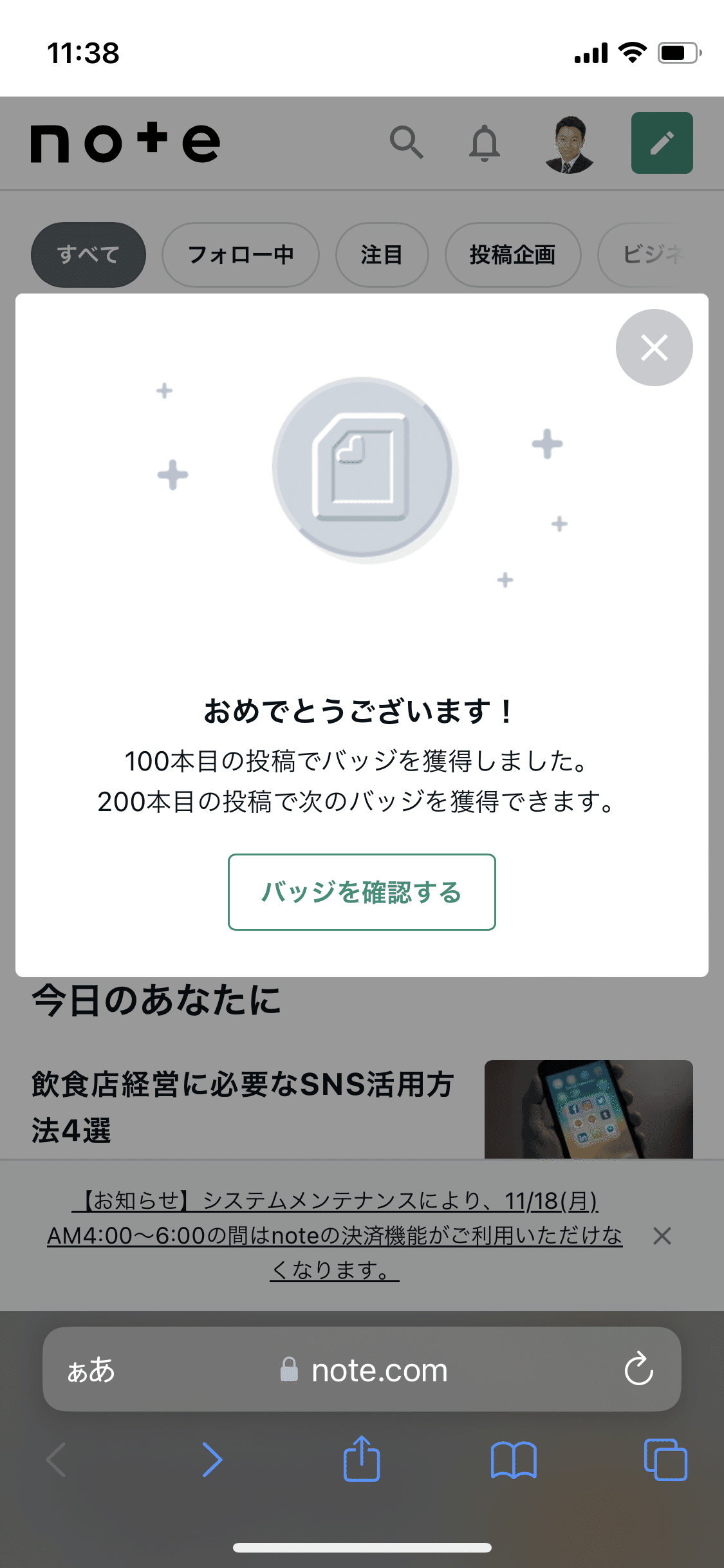The height and width of the screenshot is (1568, 724).
Task: Open the 注目 tab
Action: pyautogui.click(x=382, y=254)
